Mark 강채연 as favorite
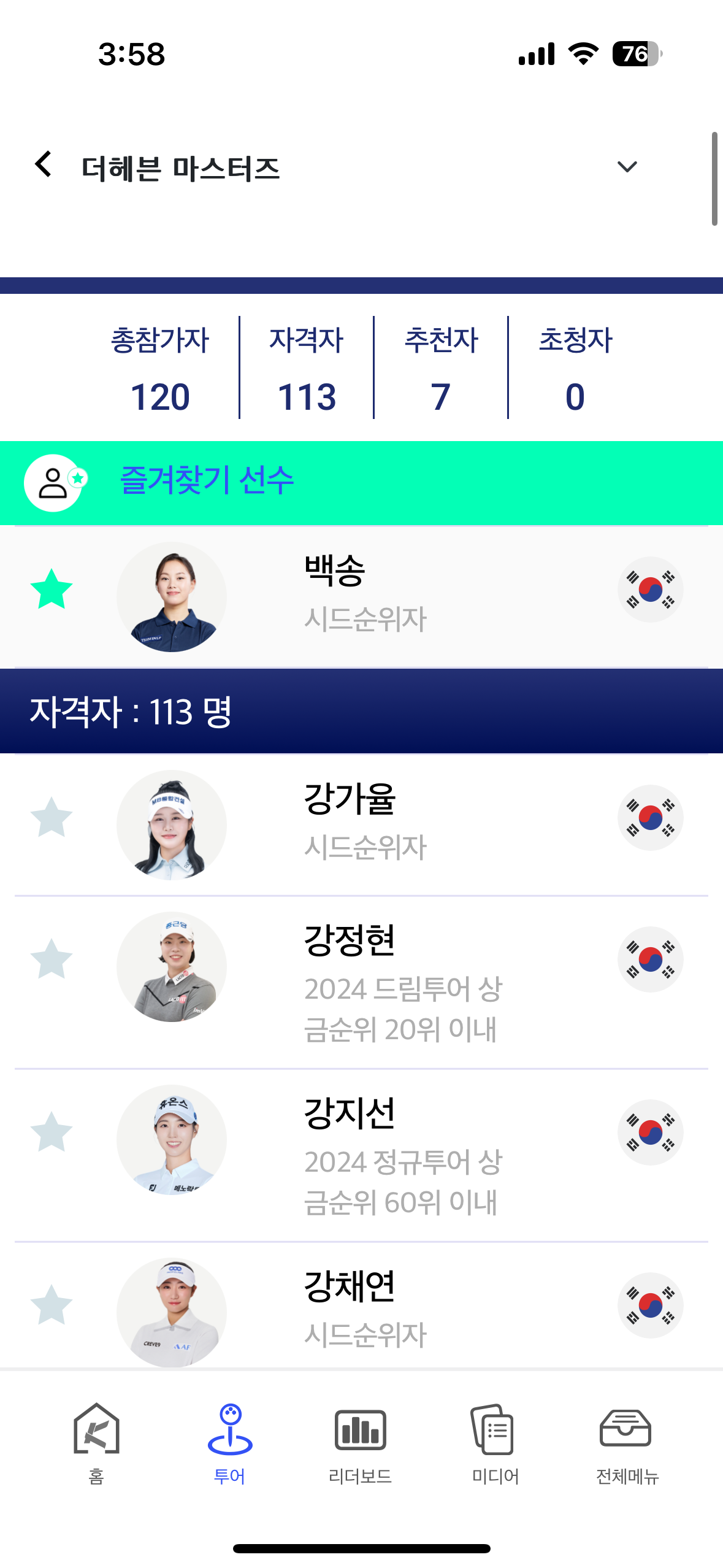Viewport: 723px width, 1568px height. click(x=52, y=1305)
